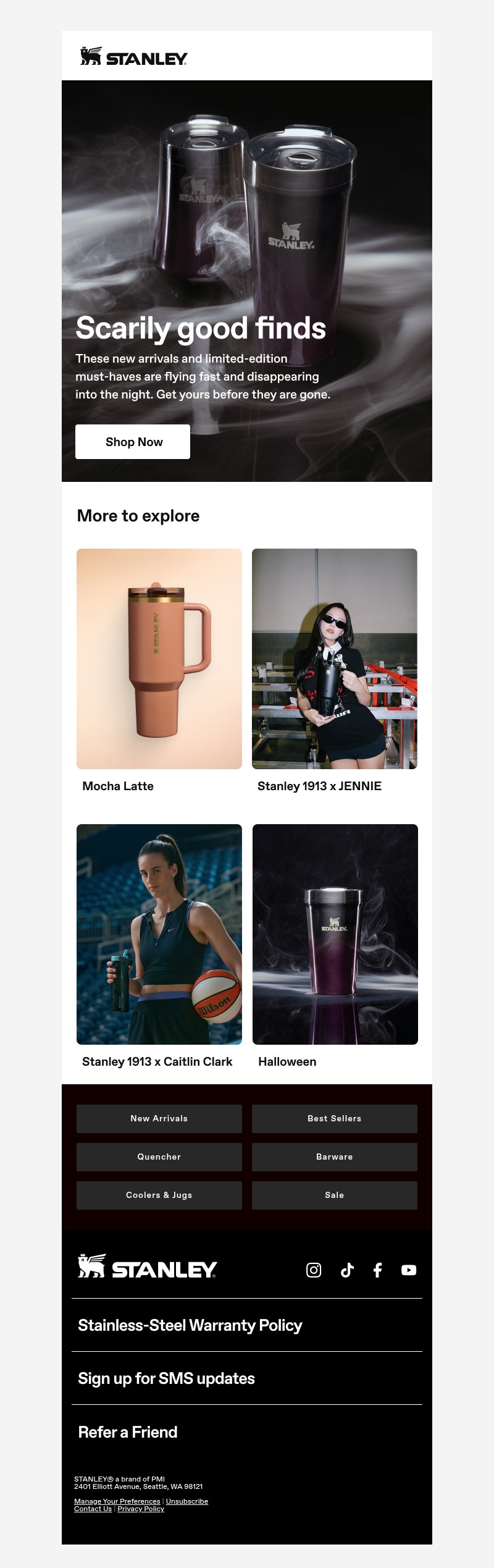Open the Sale section

click(x=335, y=1195)
